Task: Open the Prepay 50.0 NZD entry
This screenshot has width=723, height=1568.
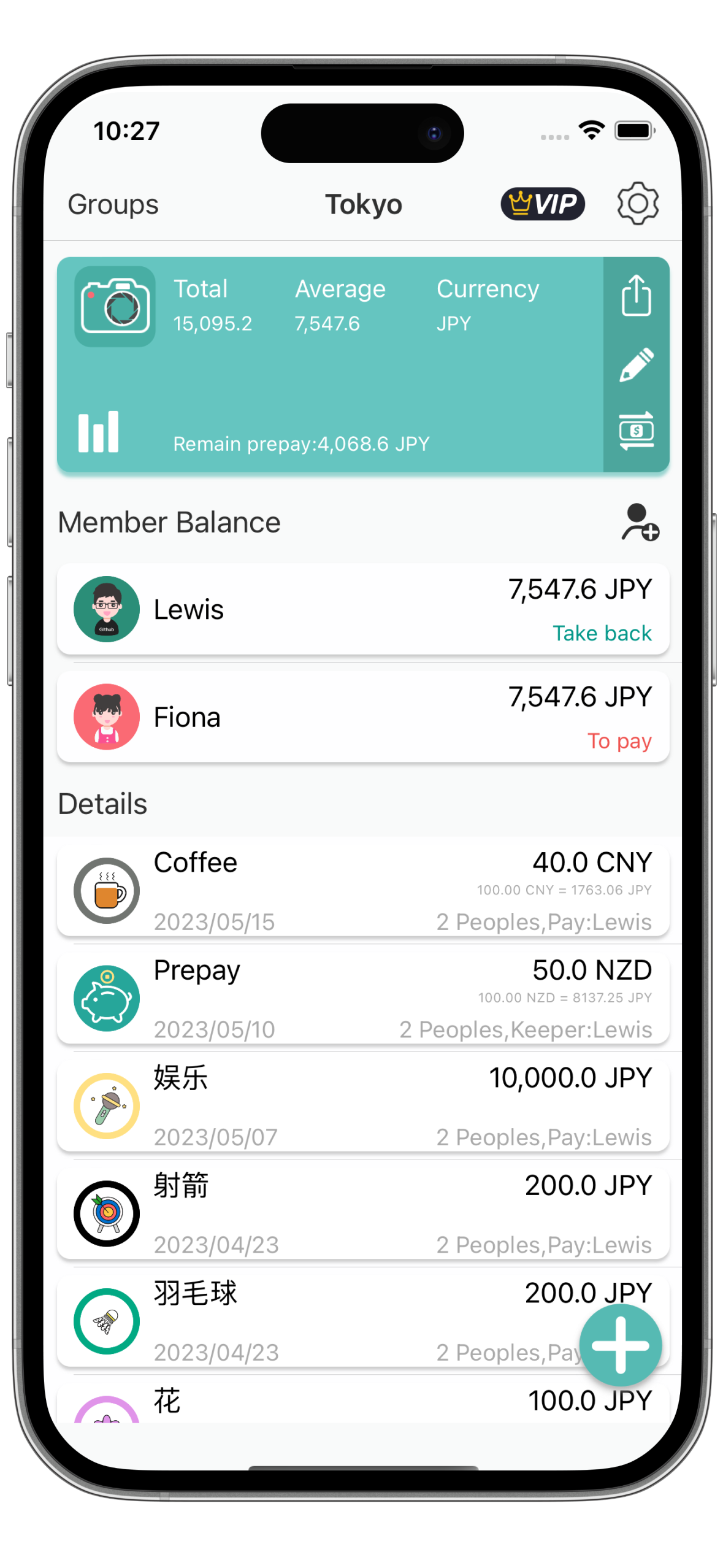Action: point(362,998)
